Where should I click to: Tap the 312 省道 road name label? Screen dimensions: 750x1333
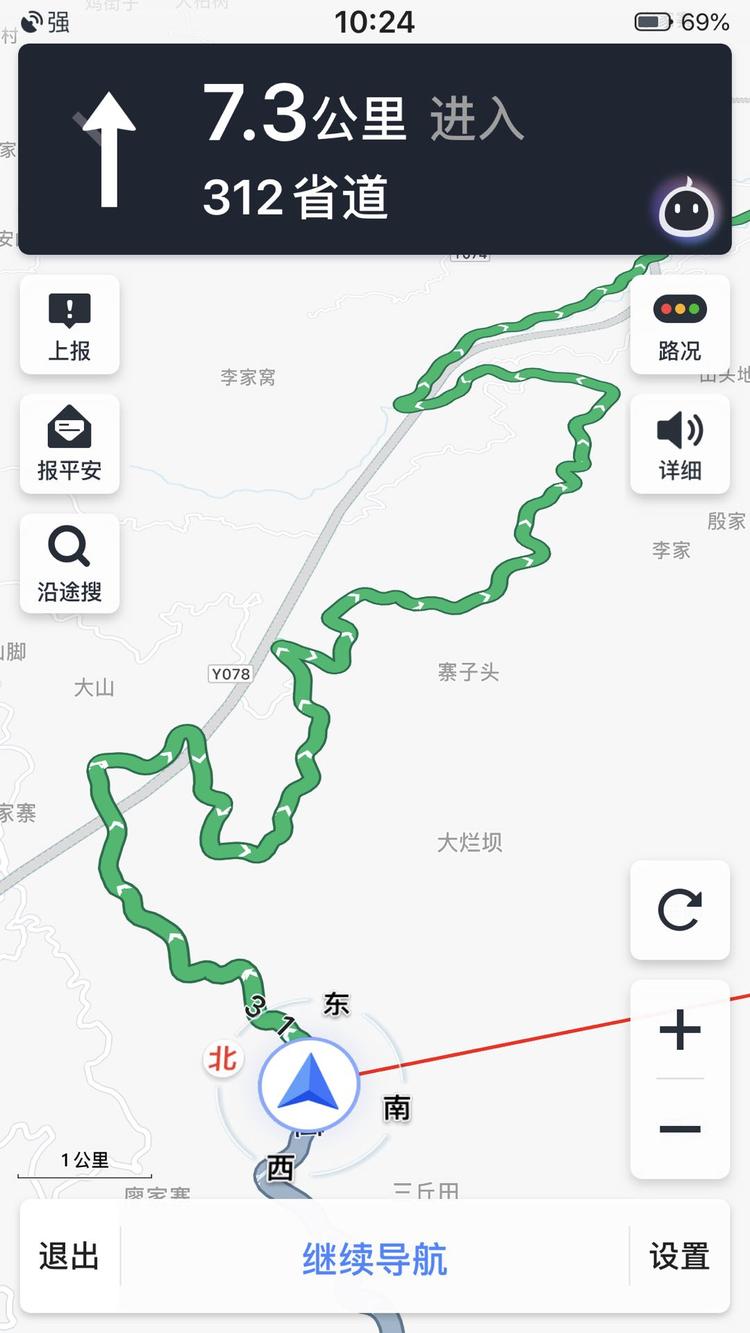(x=294, y=198)
